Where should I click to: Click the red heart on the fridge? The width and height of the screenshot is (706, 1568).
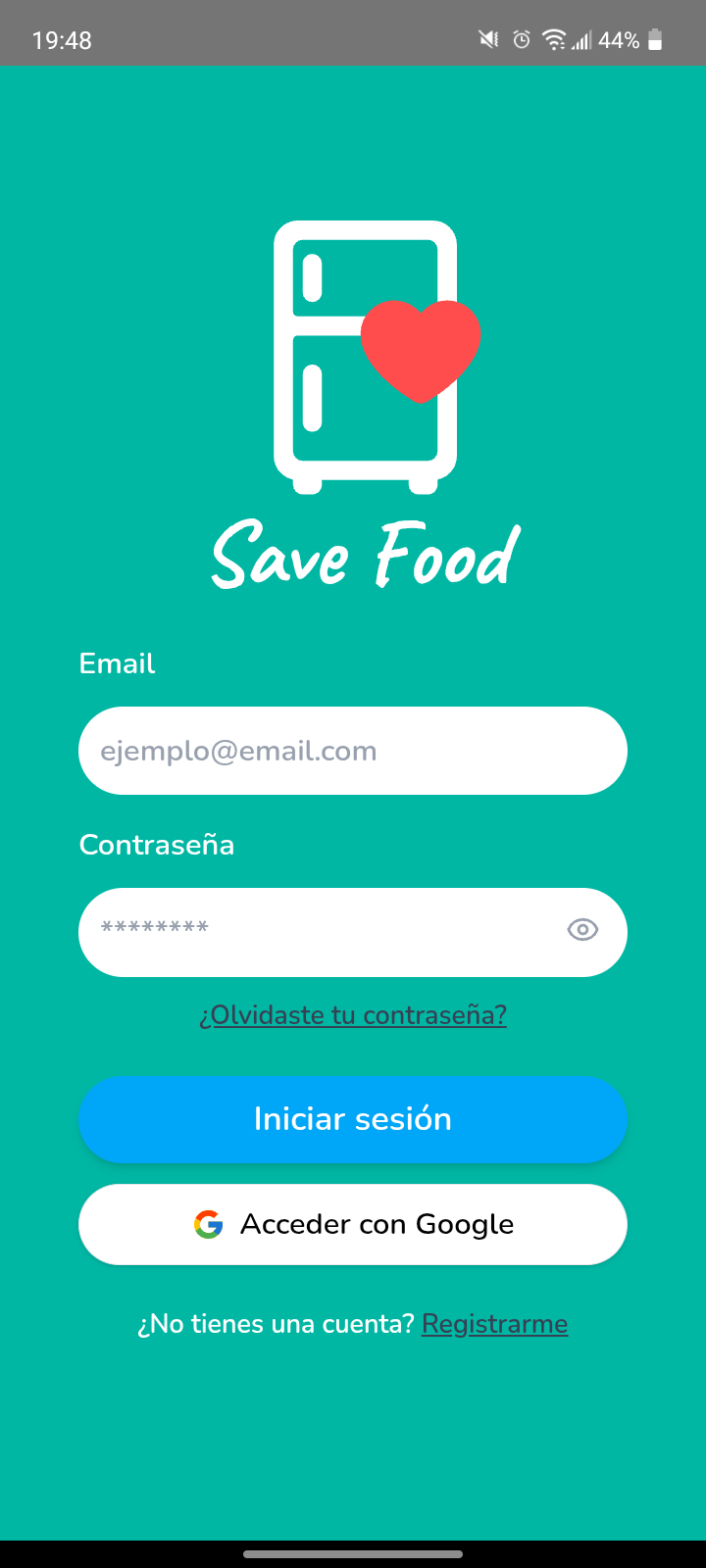420,351
